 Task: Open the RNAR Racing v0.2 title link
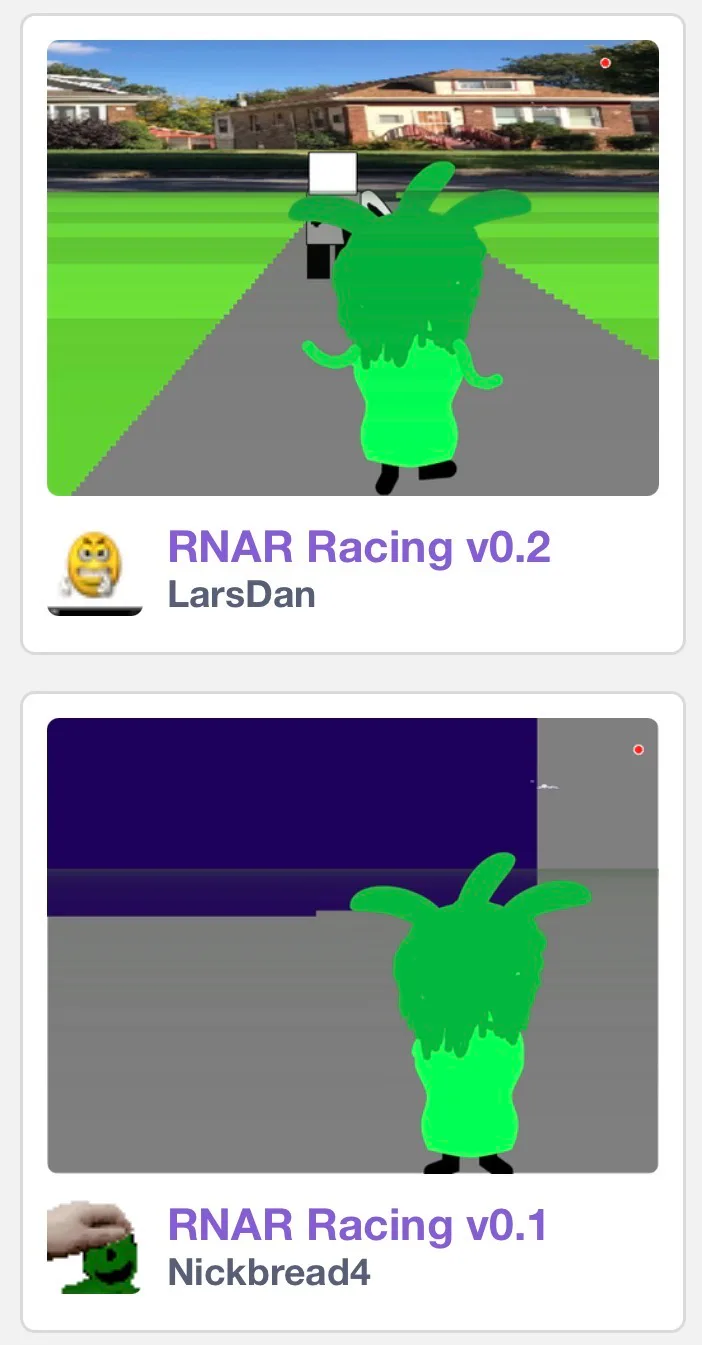click(x=359, y=547)
